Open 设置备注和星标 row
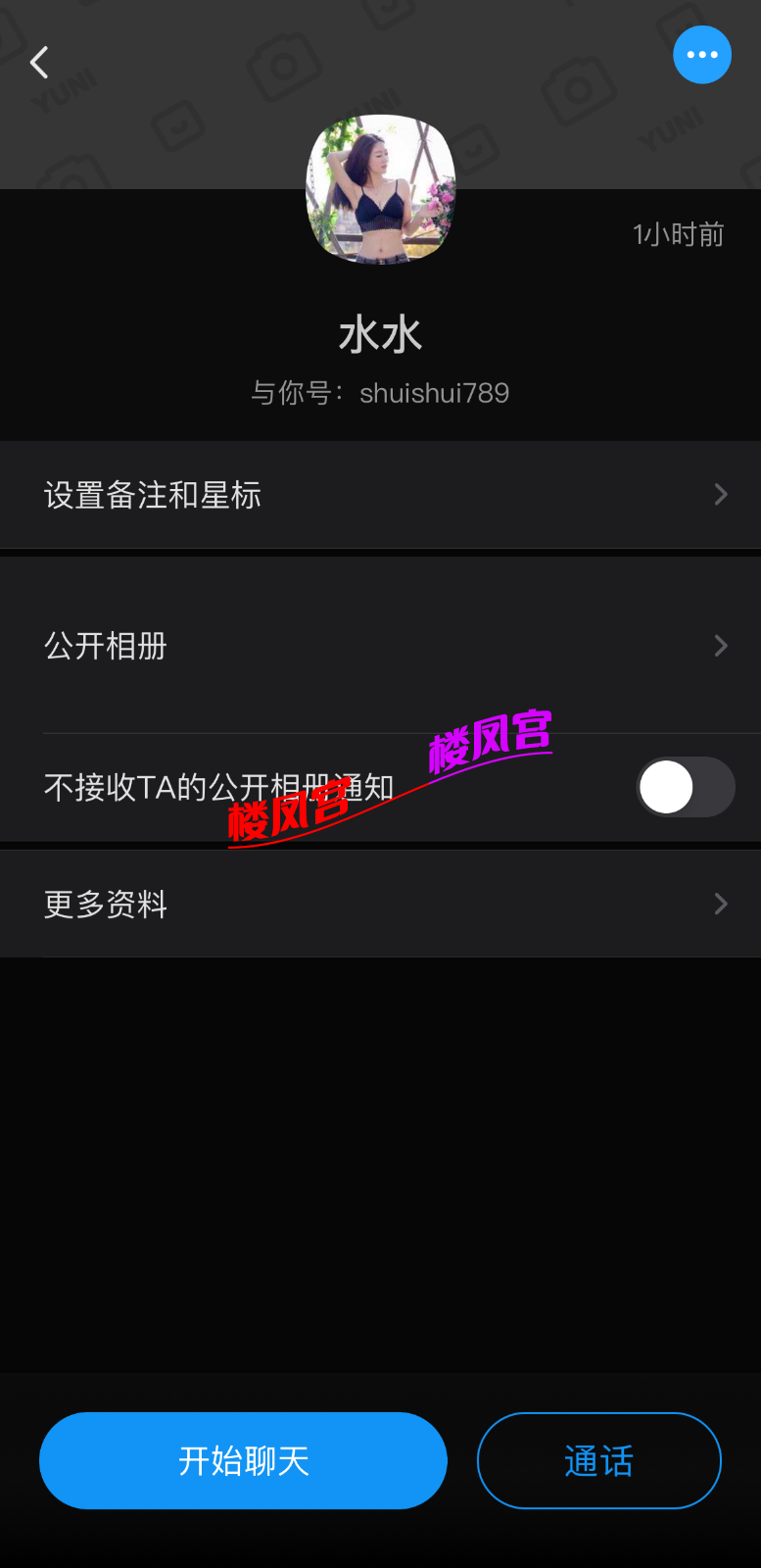 pos(380,495)
